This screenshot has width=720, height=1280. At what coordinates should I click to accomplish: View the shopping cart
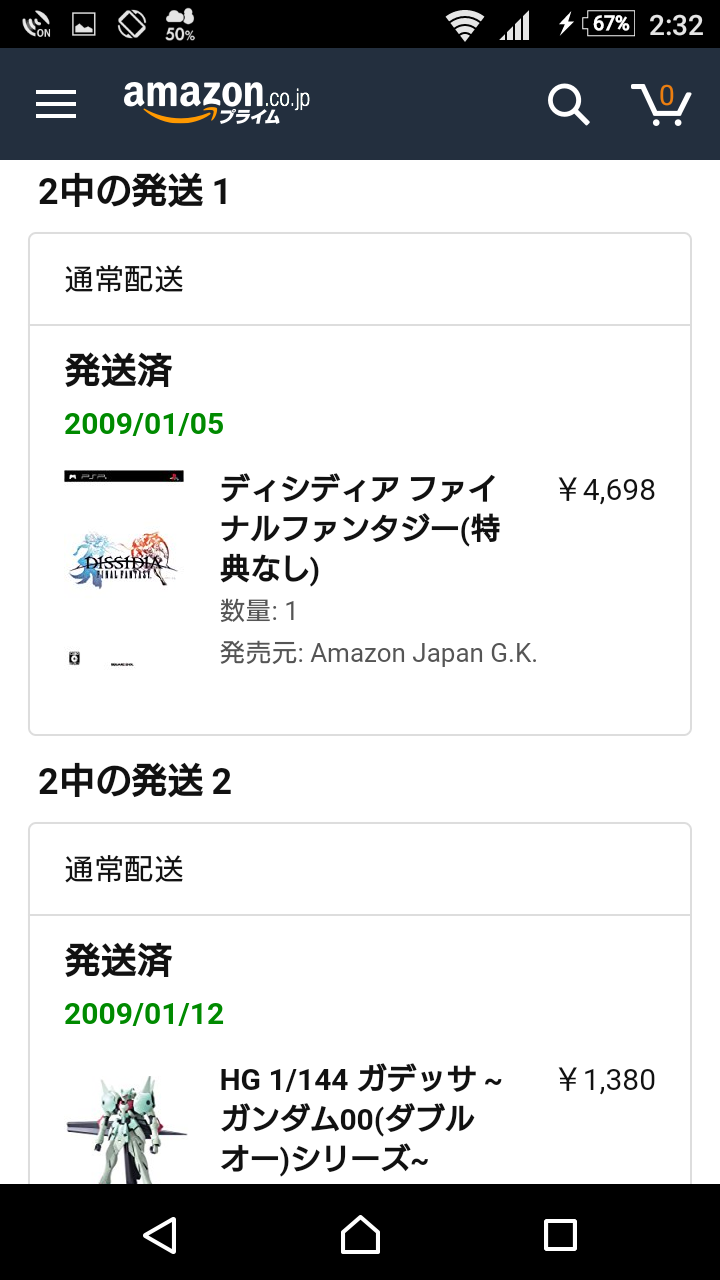point(660,104)
